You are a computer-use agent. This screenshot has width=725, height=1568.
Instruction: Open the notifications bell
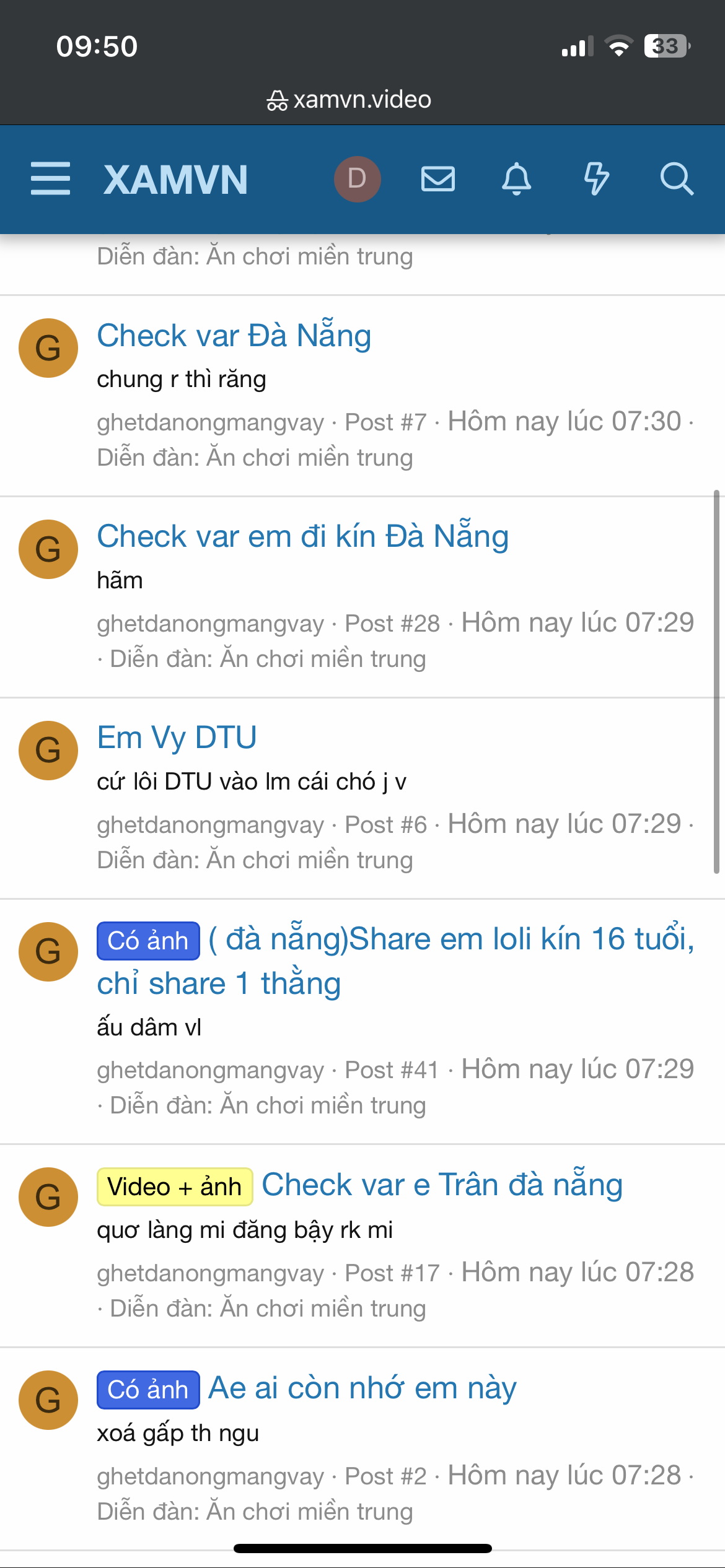(516, 179)
